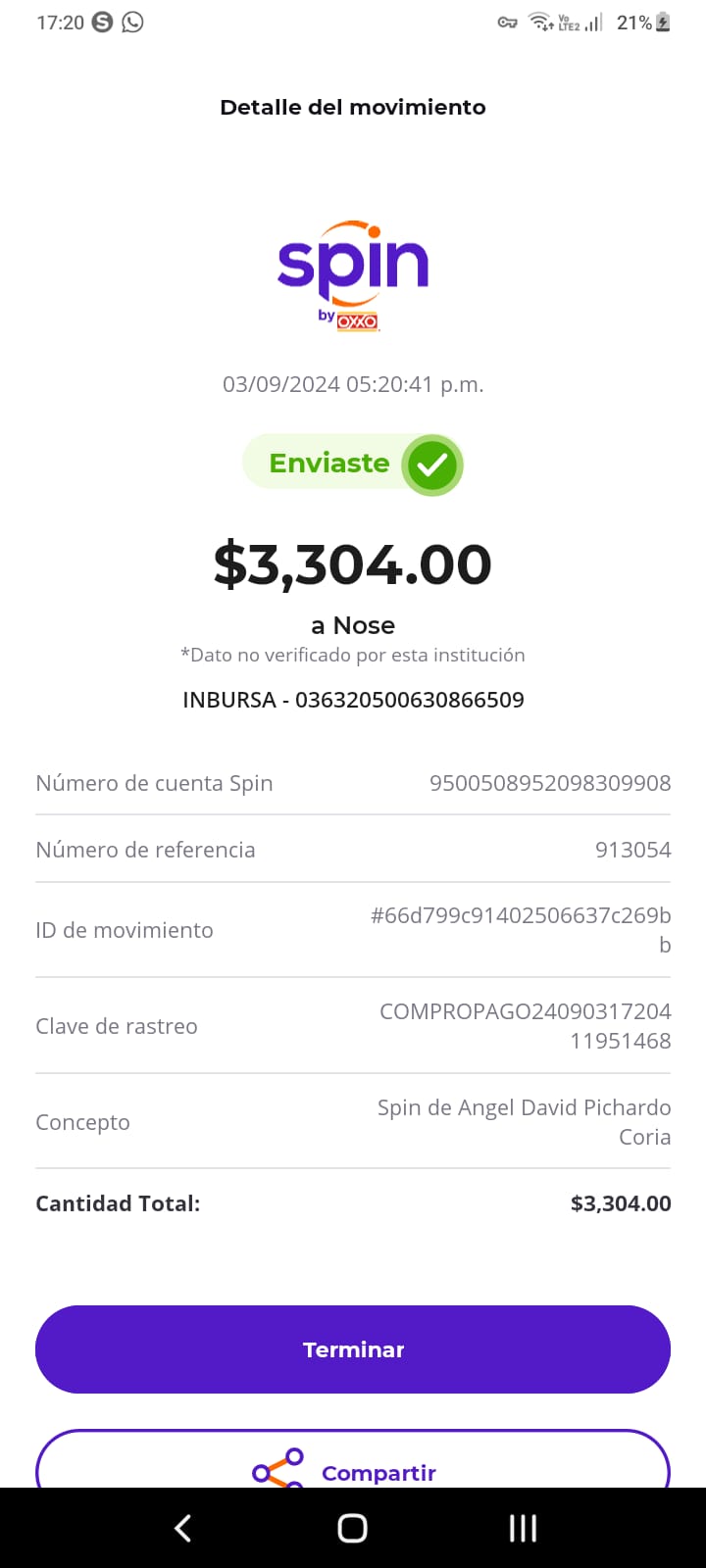Tap the Terminar button
Image resolution: width=706 pixels, height=1568 pixels.
tap(353, 1349)
